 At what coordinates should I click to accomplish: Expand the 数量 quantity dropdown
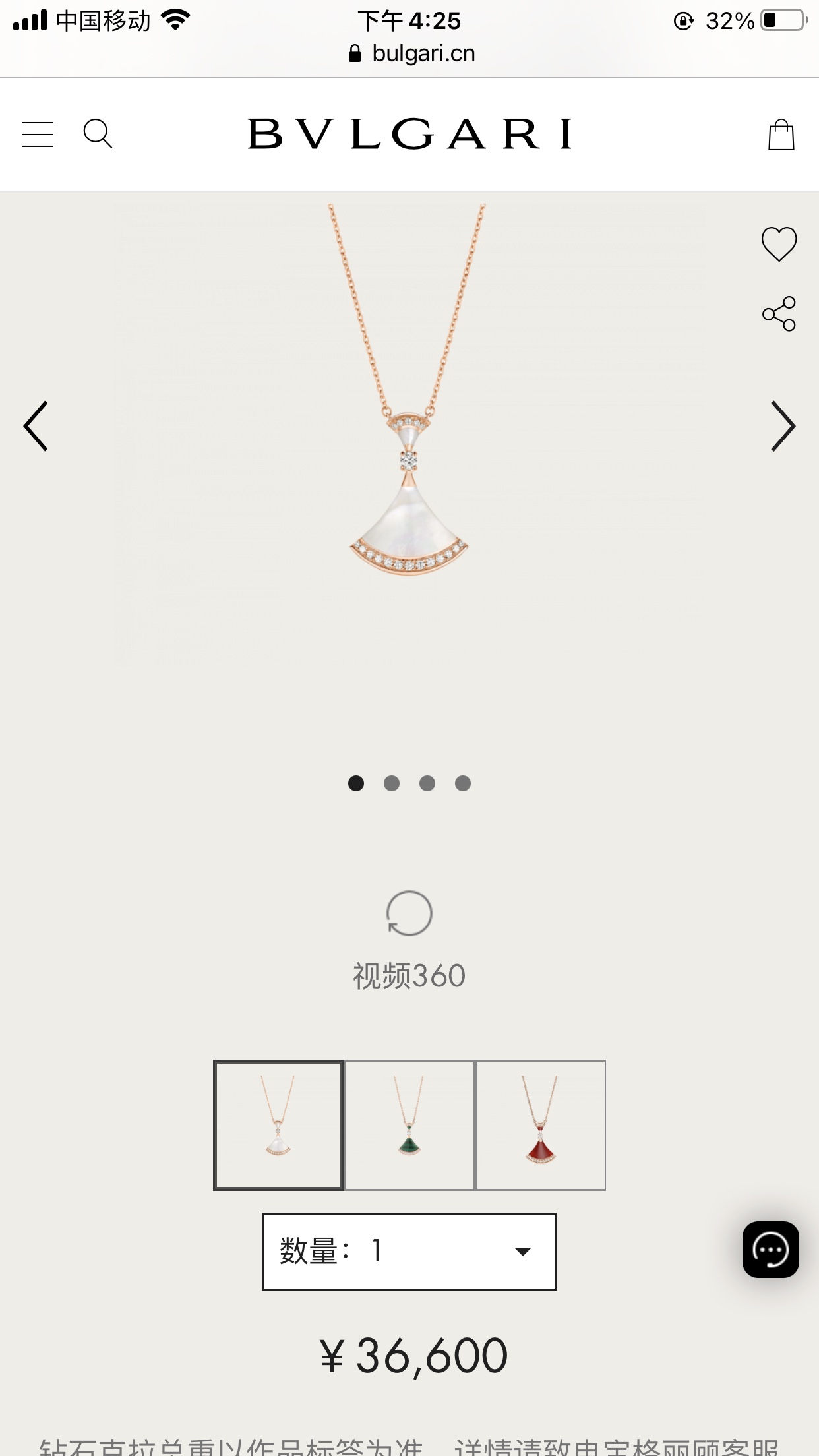(409, 1252)
